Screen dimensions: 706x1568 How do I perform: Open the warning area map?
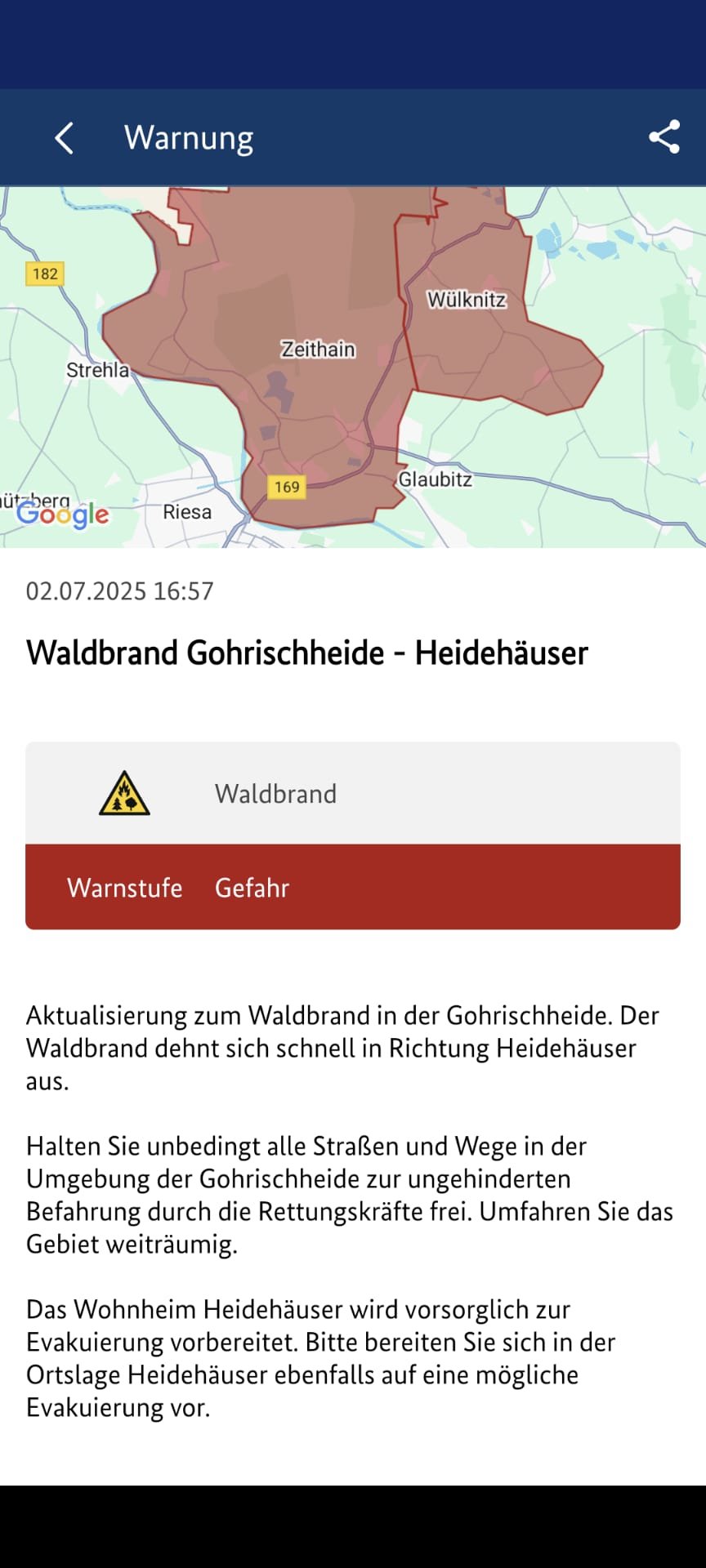pyautogui.click(x=353, y=367)
